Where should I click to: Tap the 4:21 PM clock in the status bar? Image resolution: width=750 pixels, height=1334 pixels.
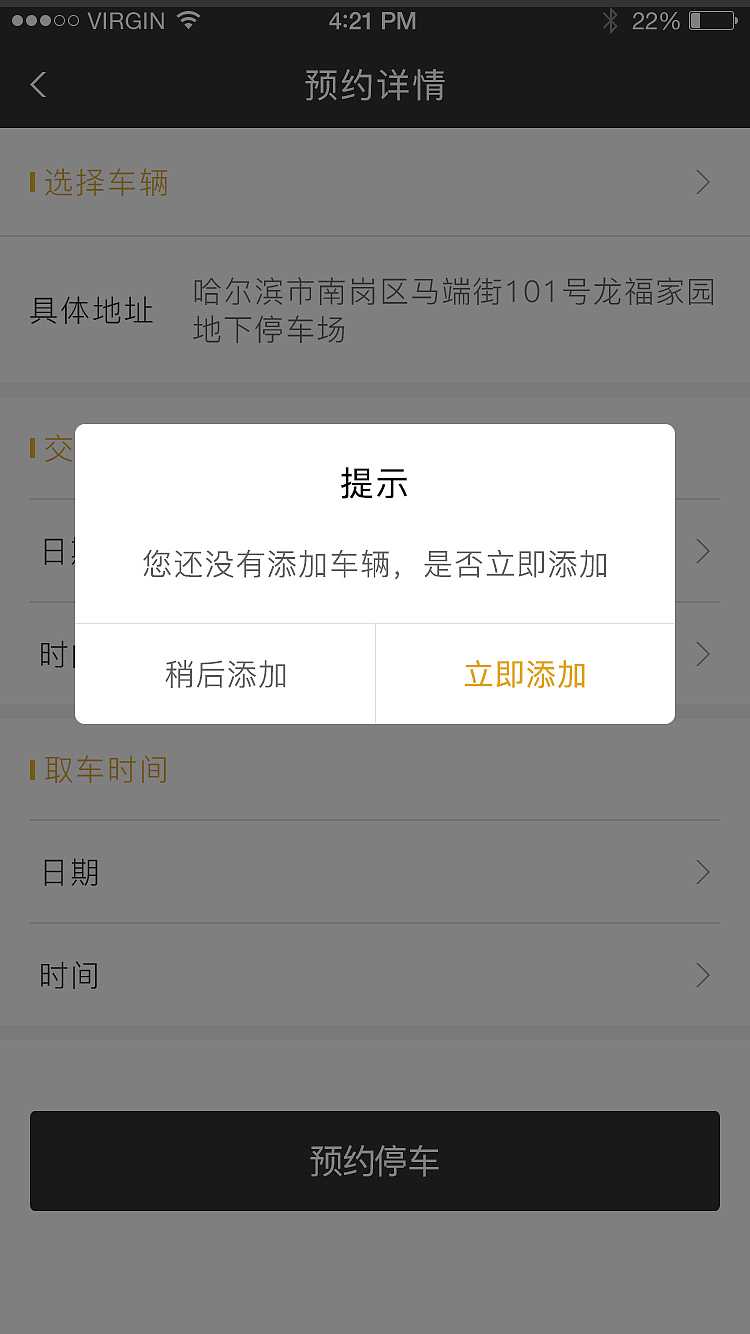pyautogui.click(x=374, y=20)
